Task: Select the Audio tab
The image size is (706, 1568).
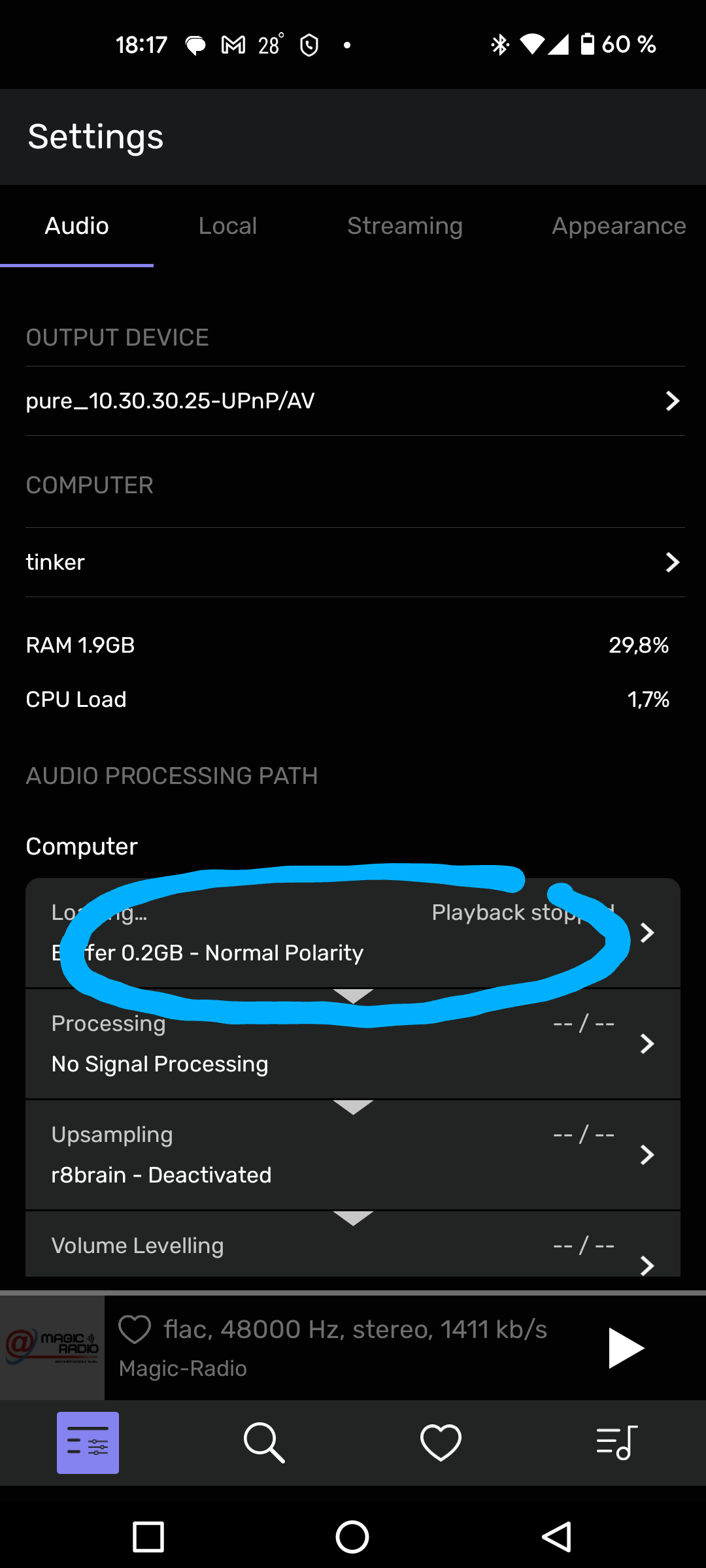Action: pos(76,226)
